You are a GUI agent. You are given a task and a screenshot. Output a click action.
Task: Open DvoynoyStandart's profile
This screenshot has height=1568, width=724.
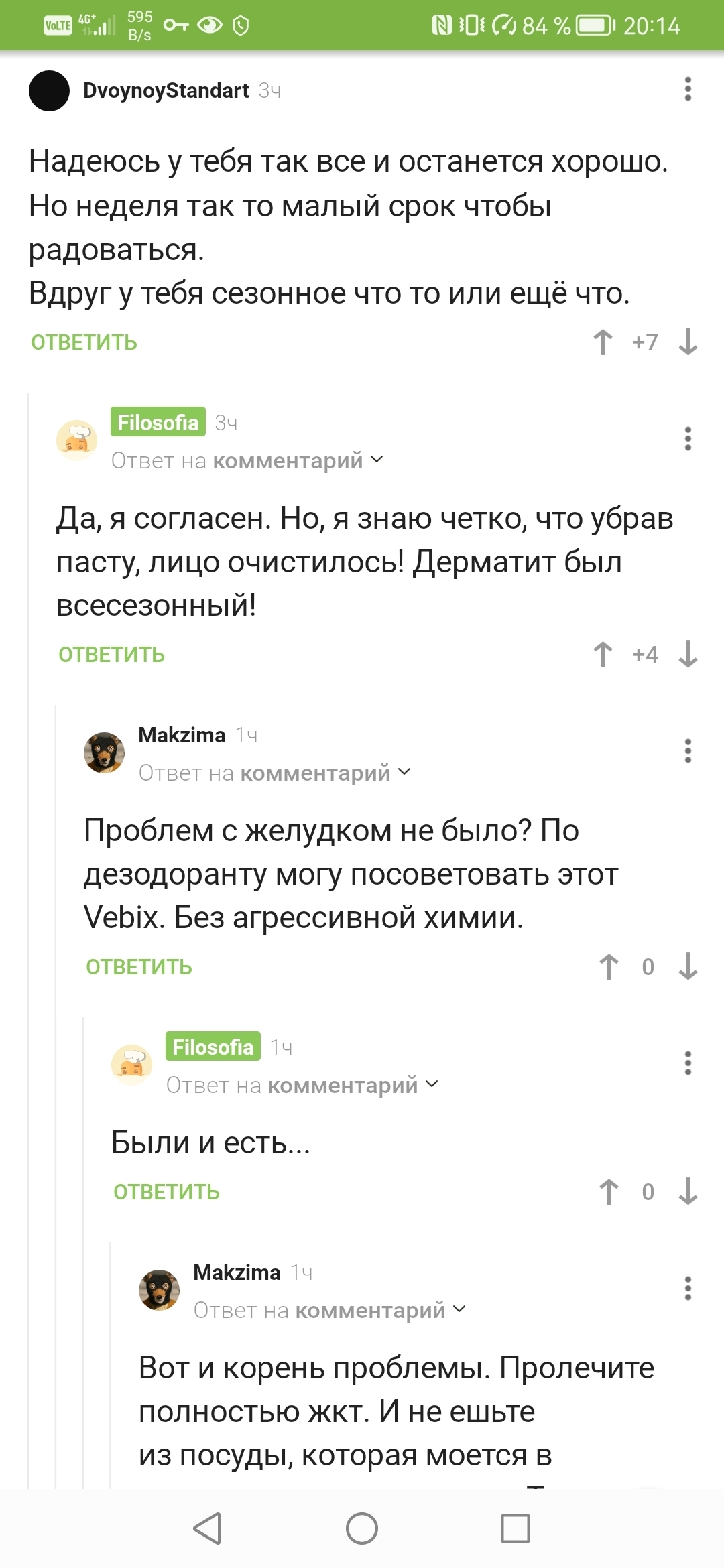[x=166, y=90]
